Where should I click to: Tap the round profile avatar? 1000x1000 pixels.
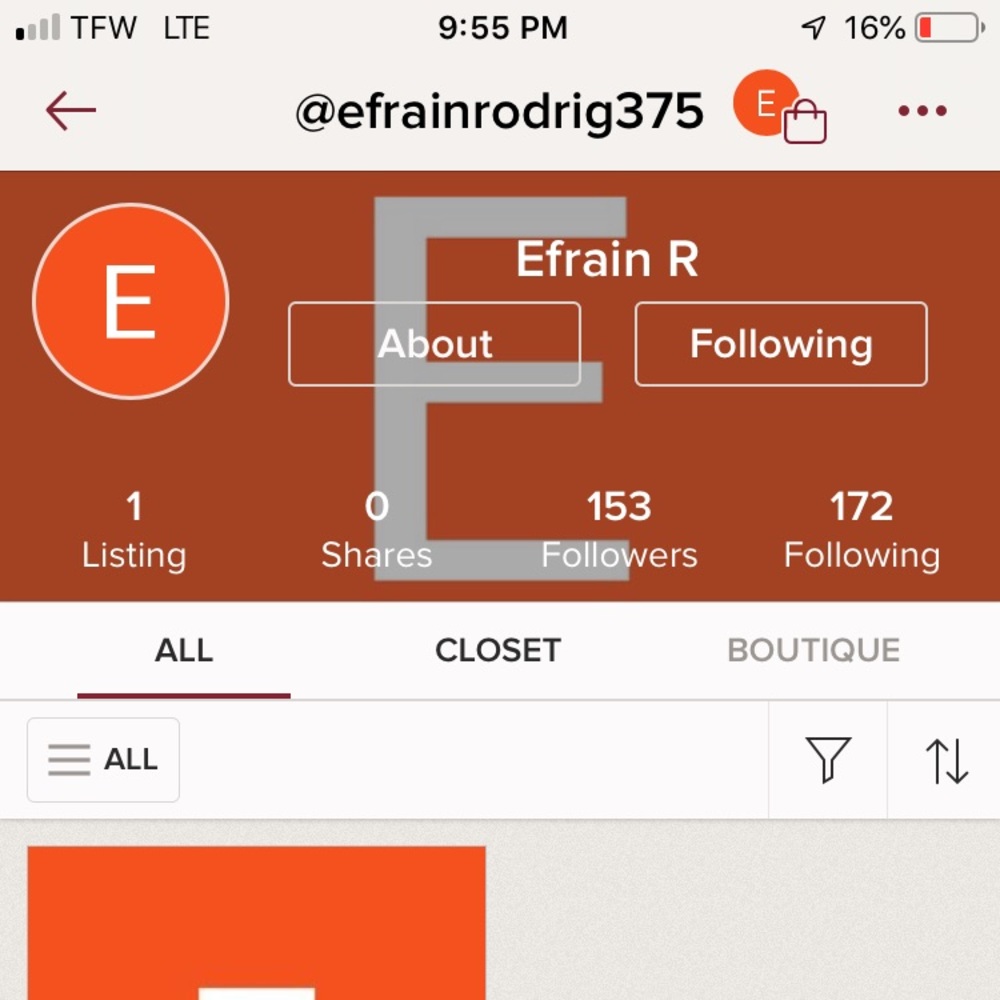pyautogui.click(x=130, y=301)
